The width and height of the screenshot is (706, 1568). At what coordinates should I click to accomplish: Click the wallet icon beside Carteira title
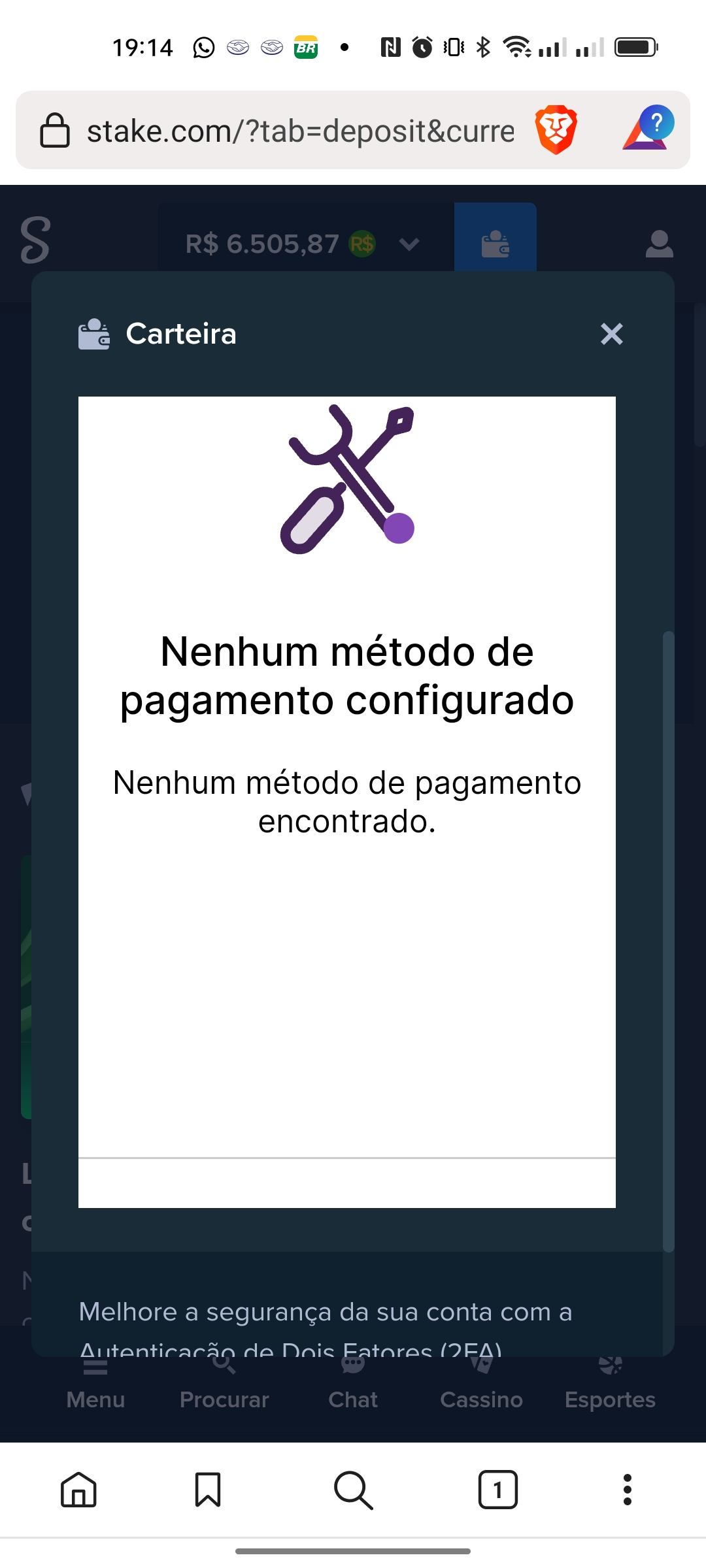click(93, 333)
